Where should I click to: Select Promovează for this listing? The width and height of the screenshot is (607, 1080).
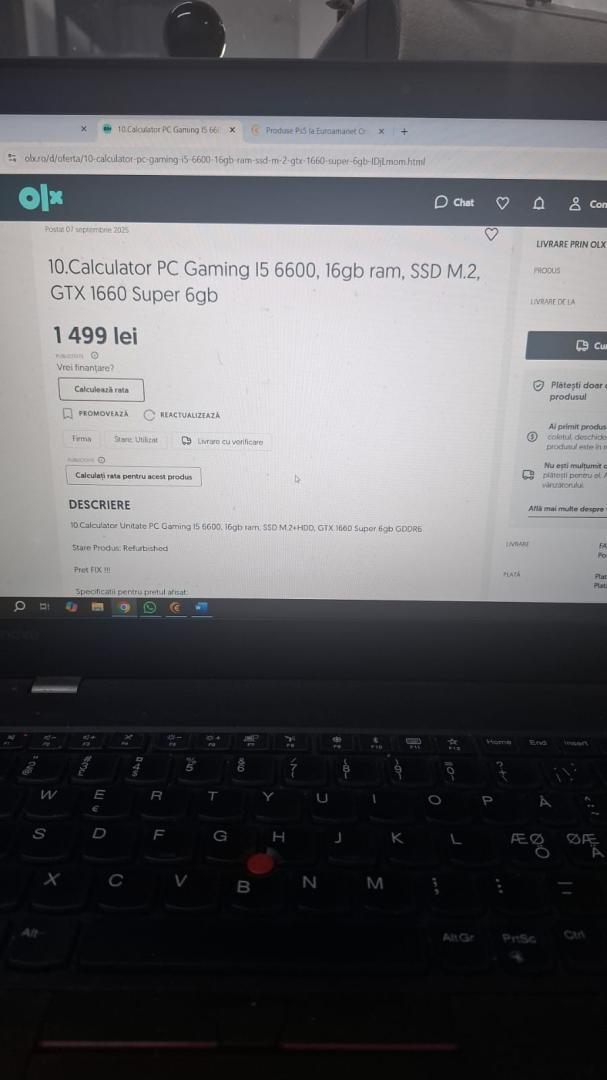coord(95,414)
